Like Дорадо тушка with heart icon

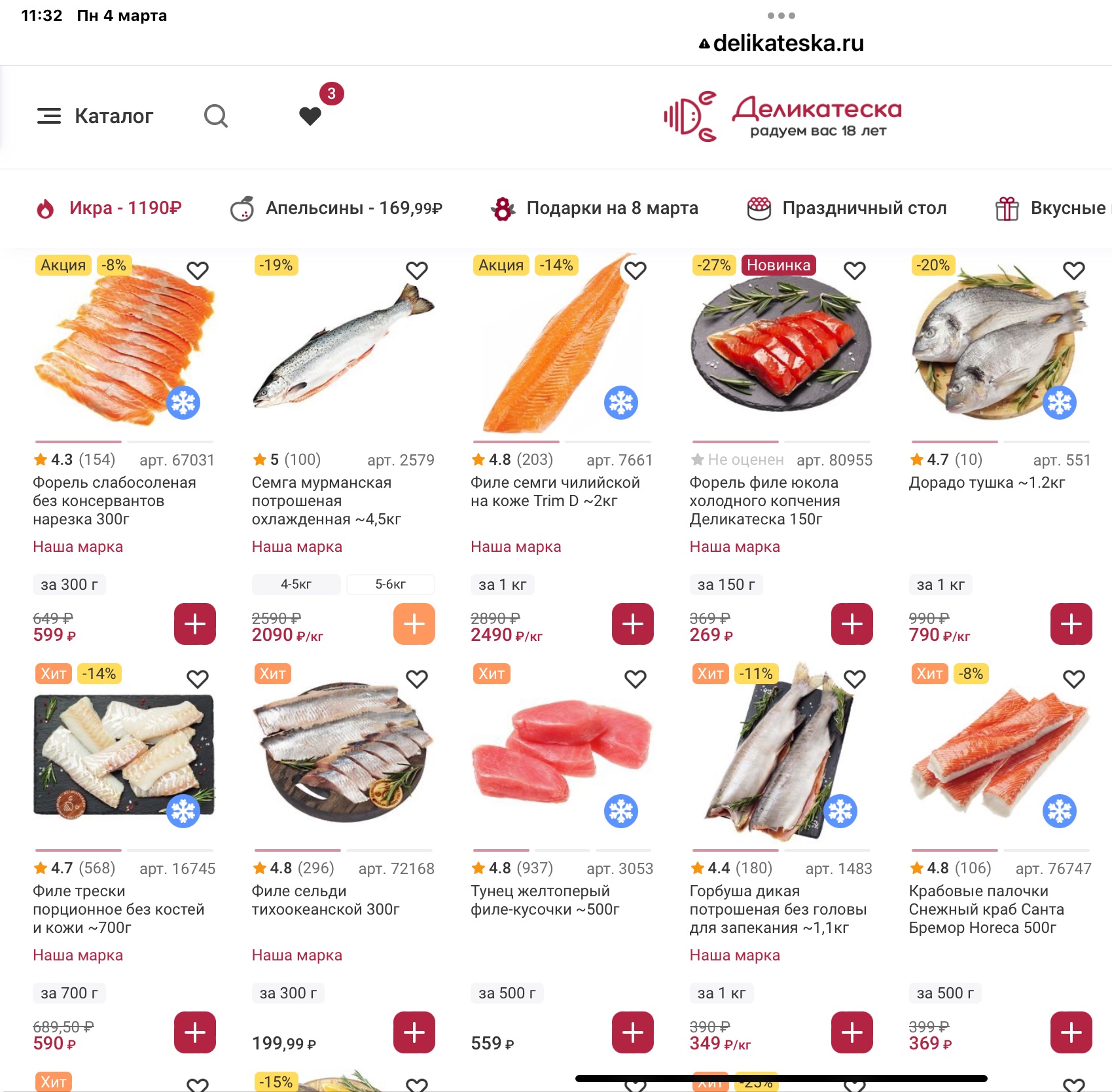point(1073,270)
